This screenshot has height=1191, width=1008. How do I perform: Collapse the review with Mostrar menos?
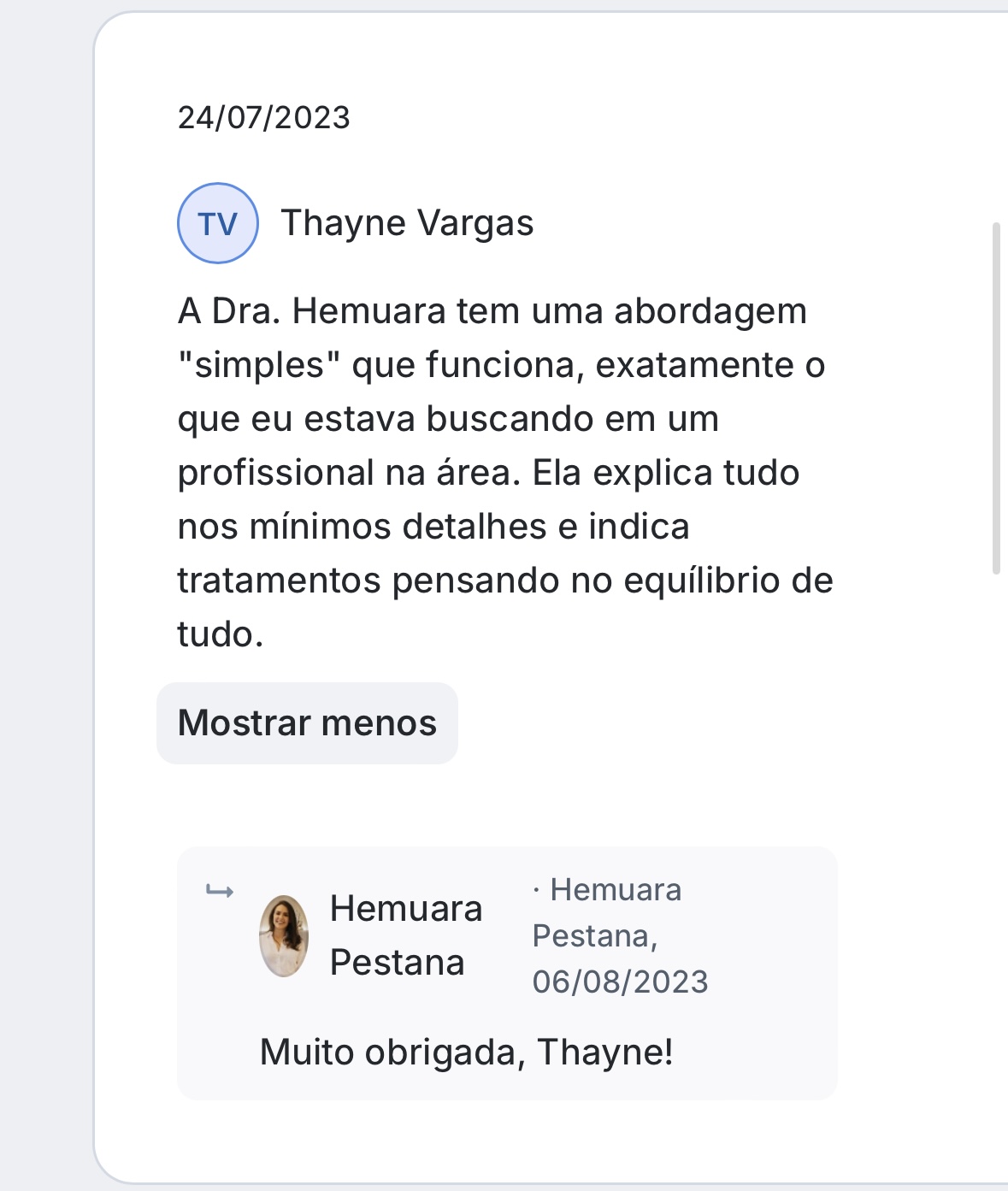(x=307, y=723)
